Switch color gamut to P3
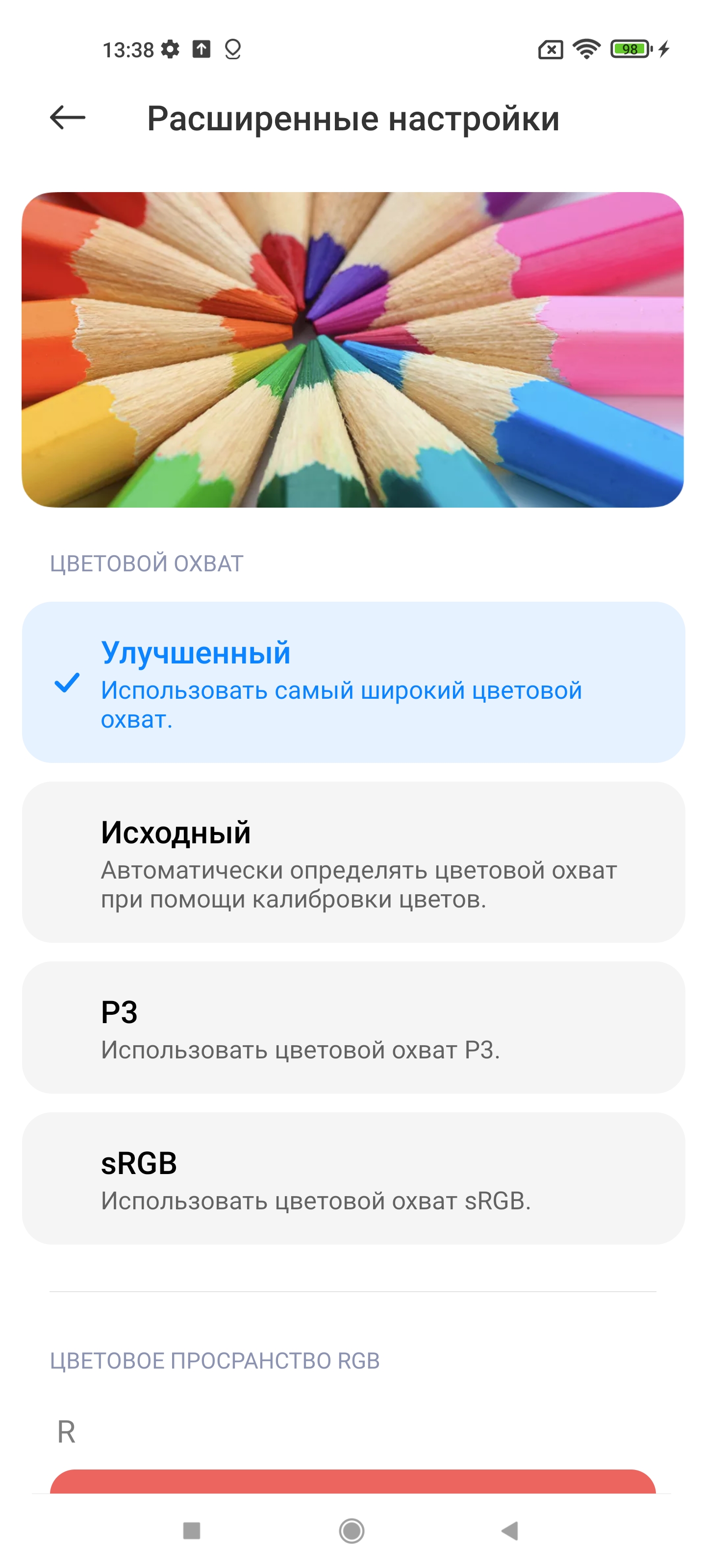This screenshot has height=1568, width=706. (353, 1027)
